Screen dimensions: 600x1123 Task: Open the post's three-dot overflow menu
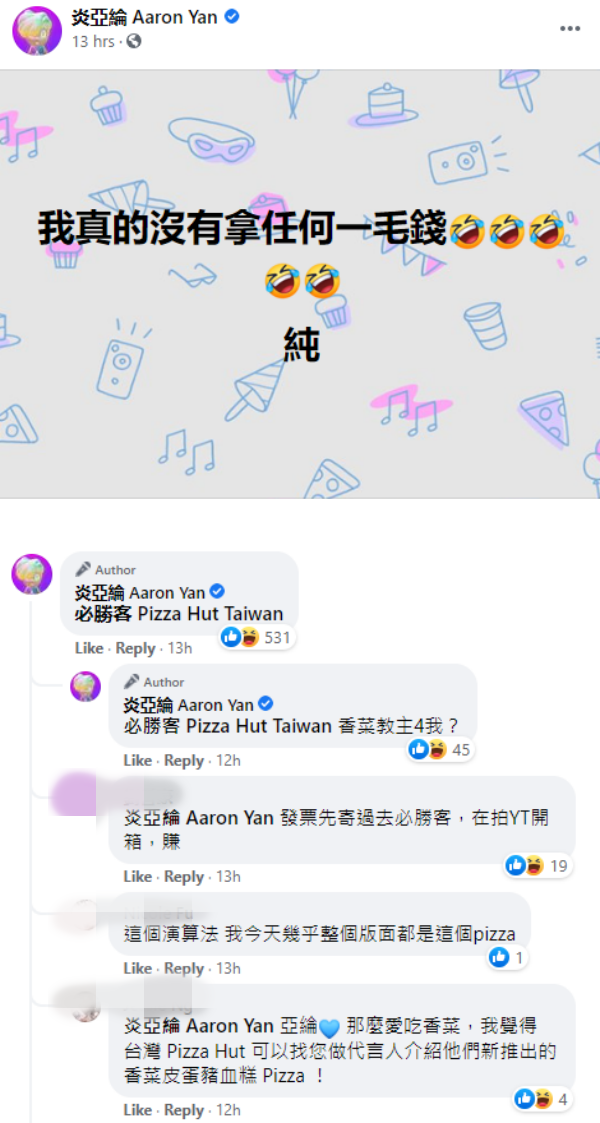click(x=570, y=29)
